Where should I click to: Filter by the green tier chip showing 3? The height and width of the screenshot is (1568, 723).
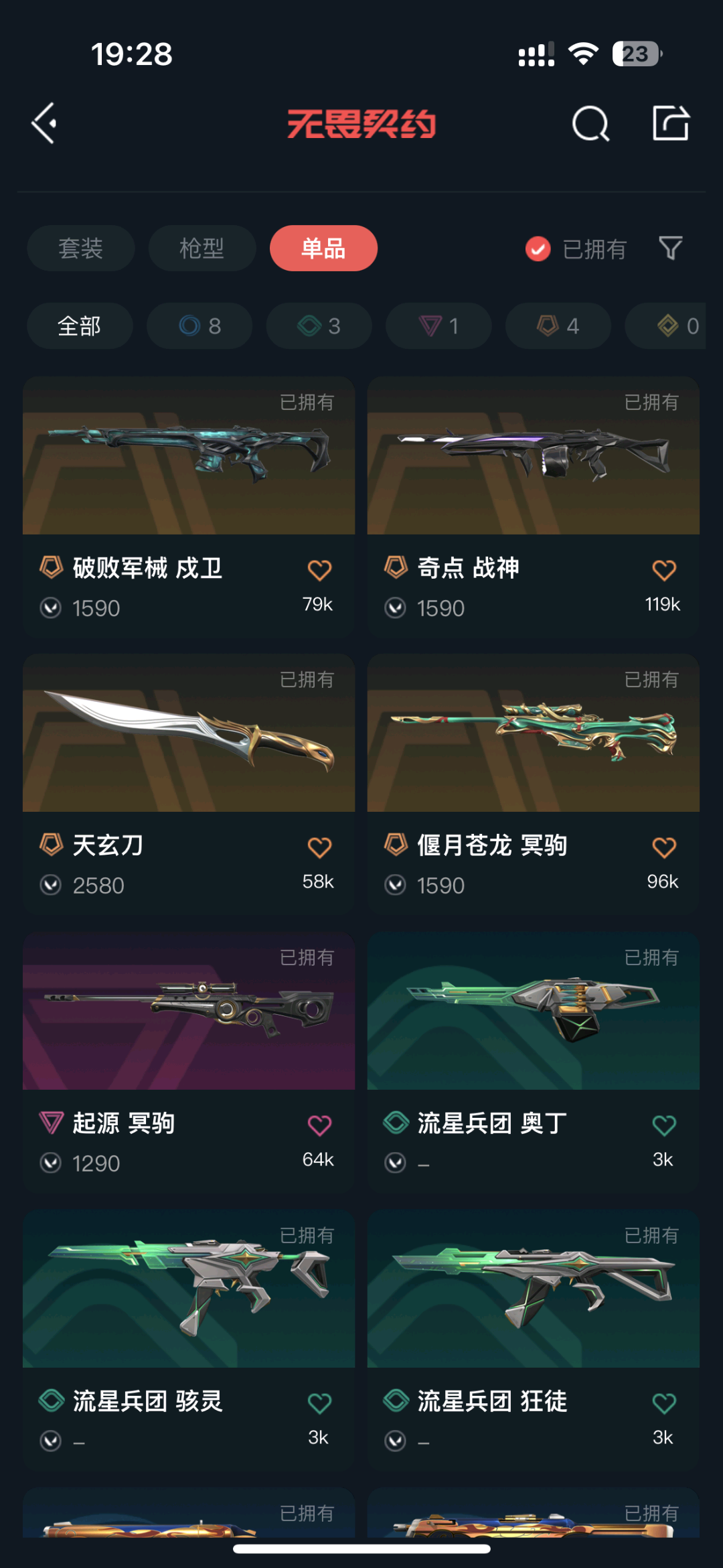319,326
